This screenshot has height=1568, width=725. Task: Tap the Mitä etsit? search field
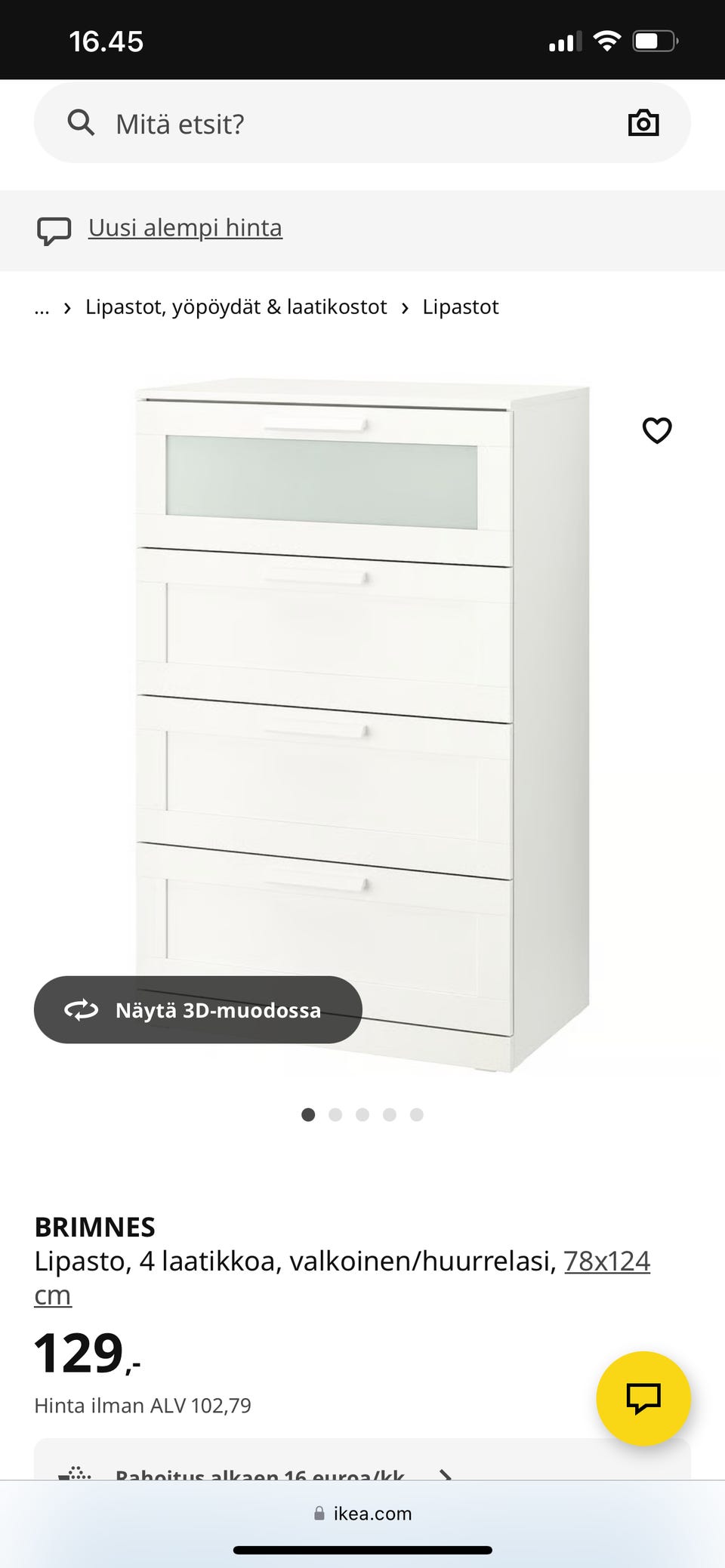[x=179, y=123]
